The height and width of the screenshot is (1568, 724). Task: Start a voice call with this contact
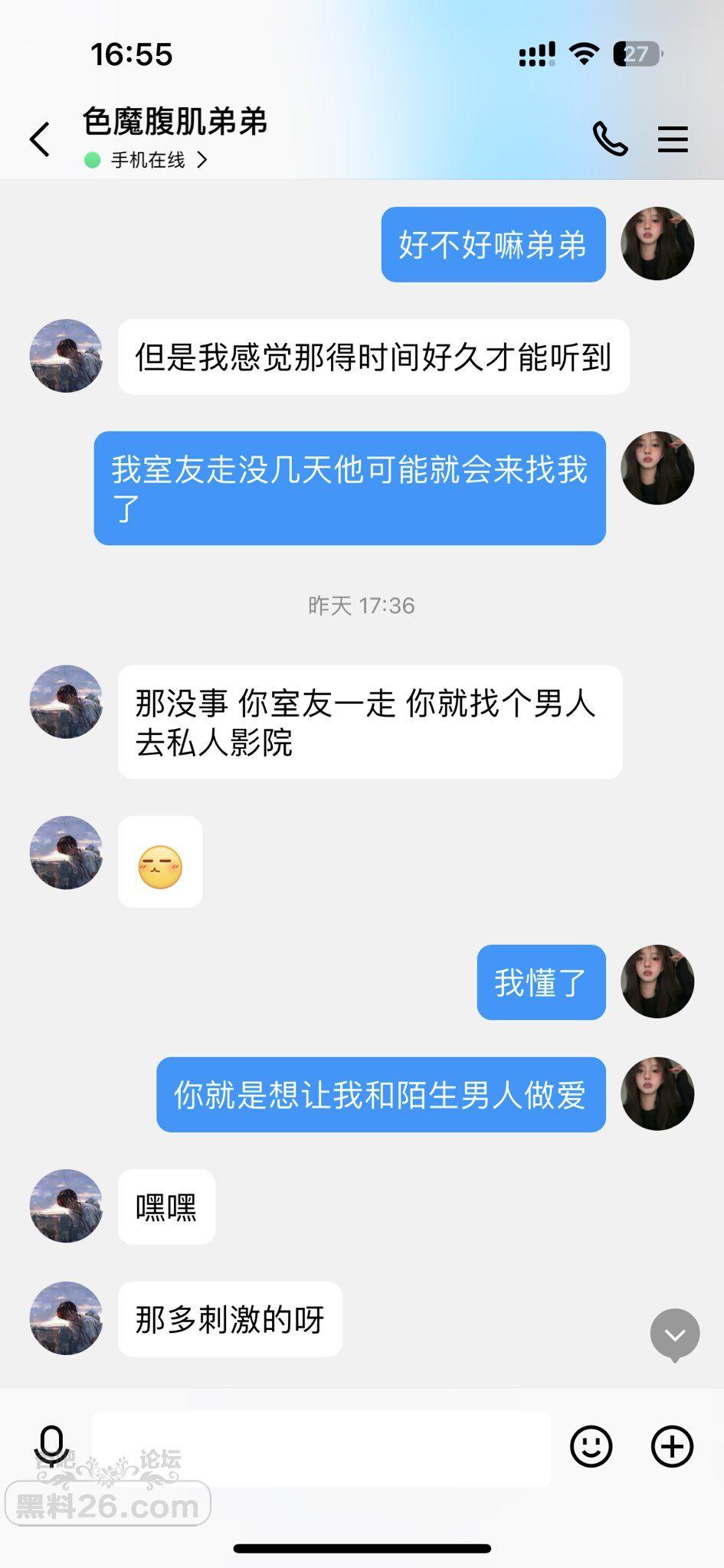pyautogui.click(x=610, y=139)
